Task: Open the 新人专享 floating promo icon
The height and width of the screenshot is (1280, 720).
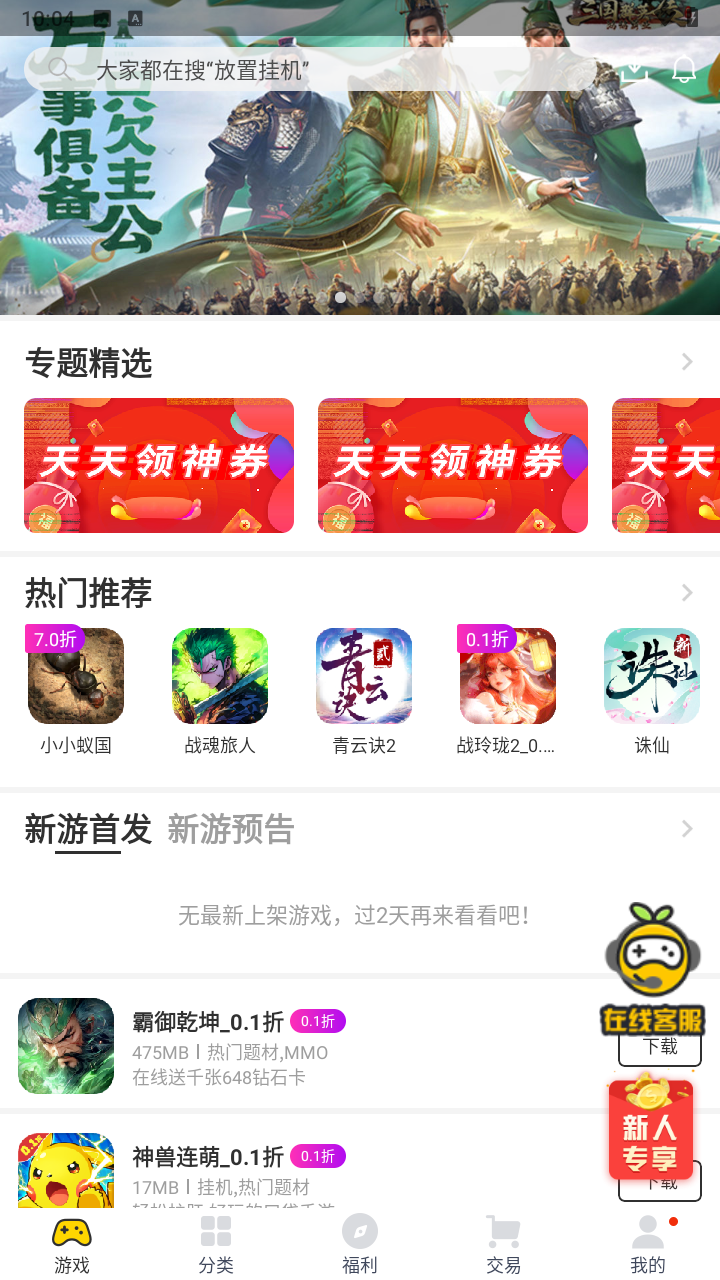Action: tap(651, 1130)
